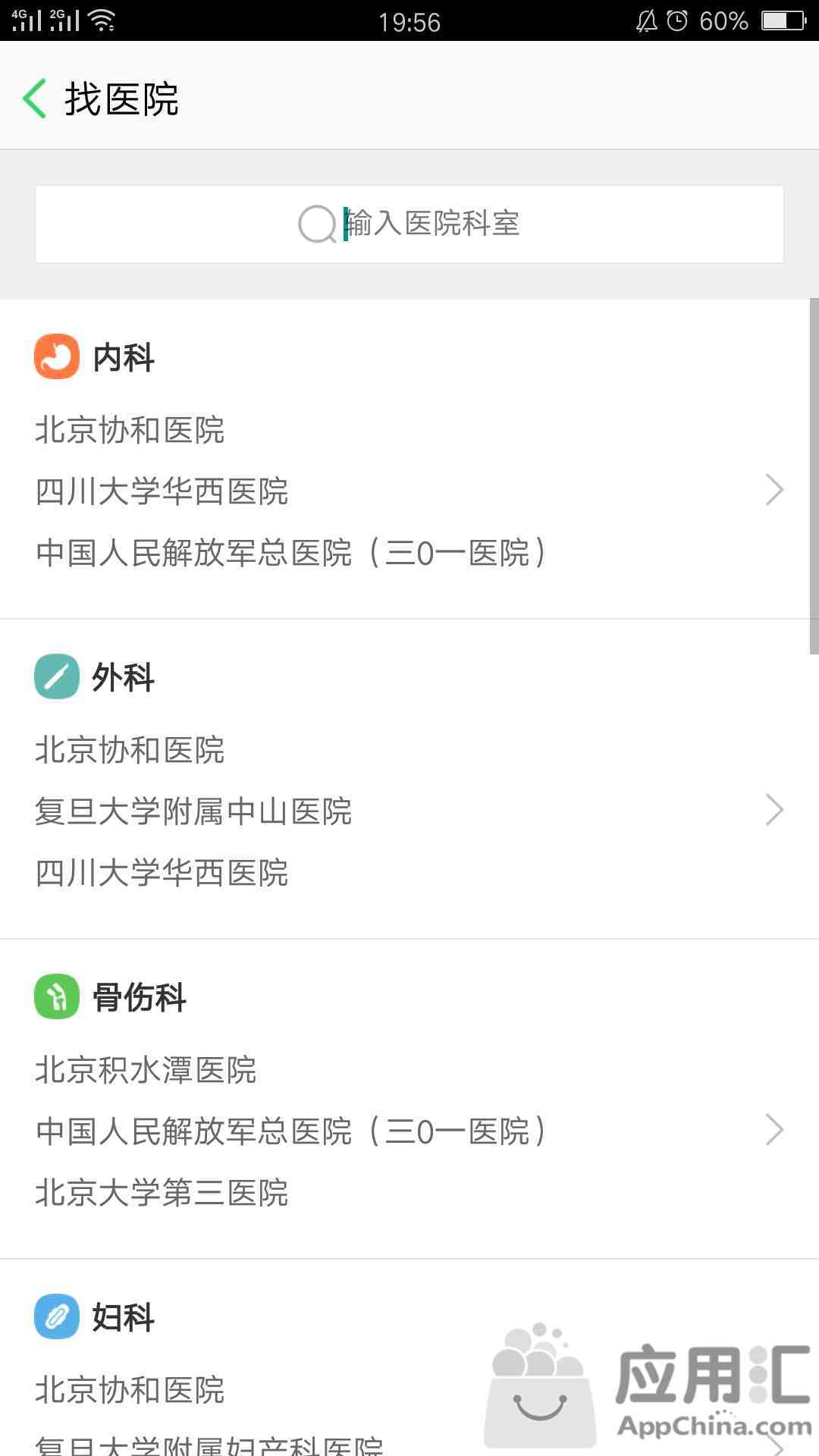The height and width of the screenshot is (1456, 819).
Task: Open the 内科 department section
Action: (x=409, y=459)
